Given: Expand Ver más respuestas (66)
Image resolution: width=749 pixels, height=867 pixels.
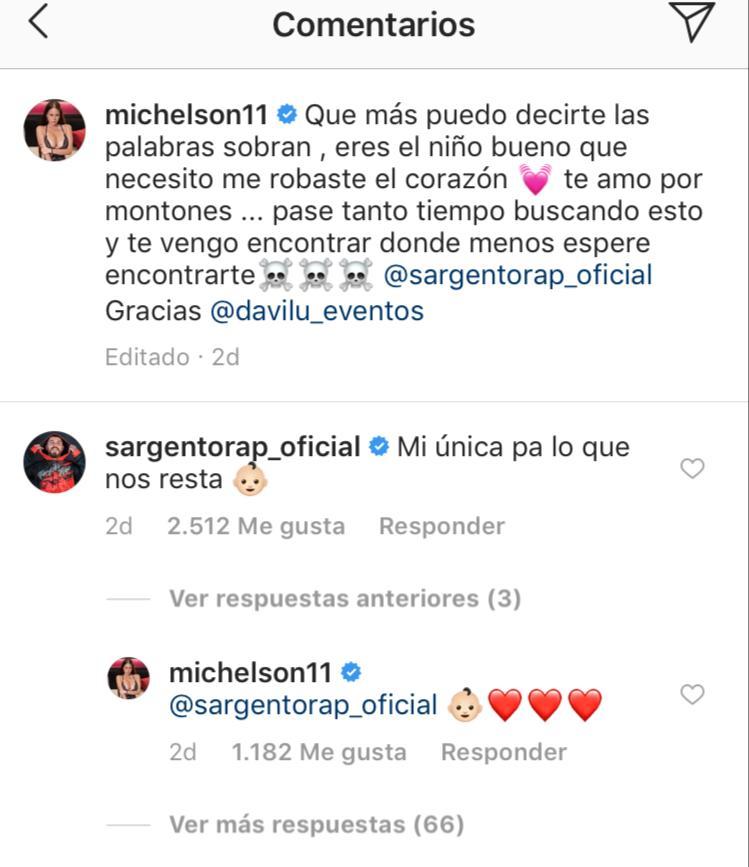Looking at the screenshot, I should point(316,825).
